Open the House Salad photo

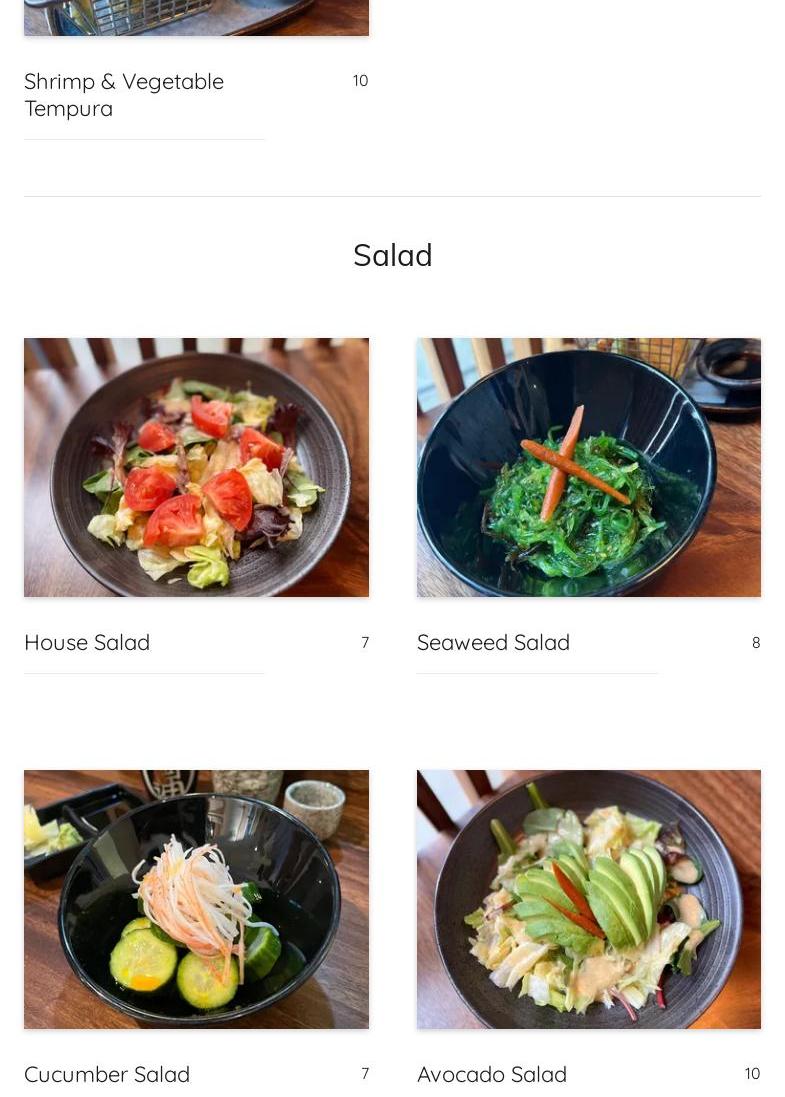pyautogui.click(x=196, y=467)
